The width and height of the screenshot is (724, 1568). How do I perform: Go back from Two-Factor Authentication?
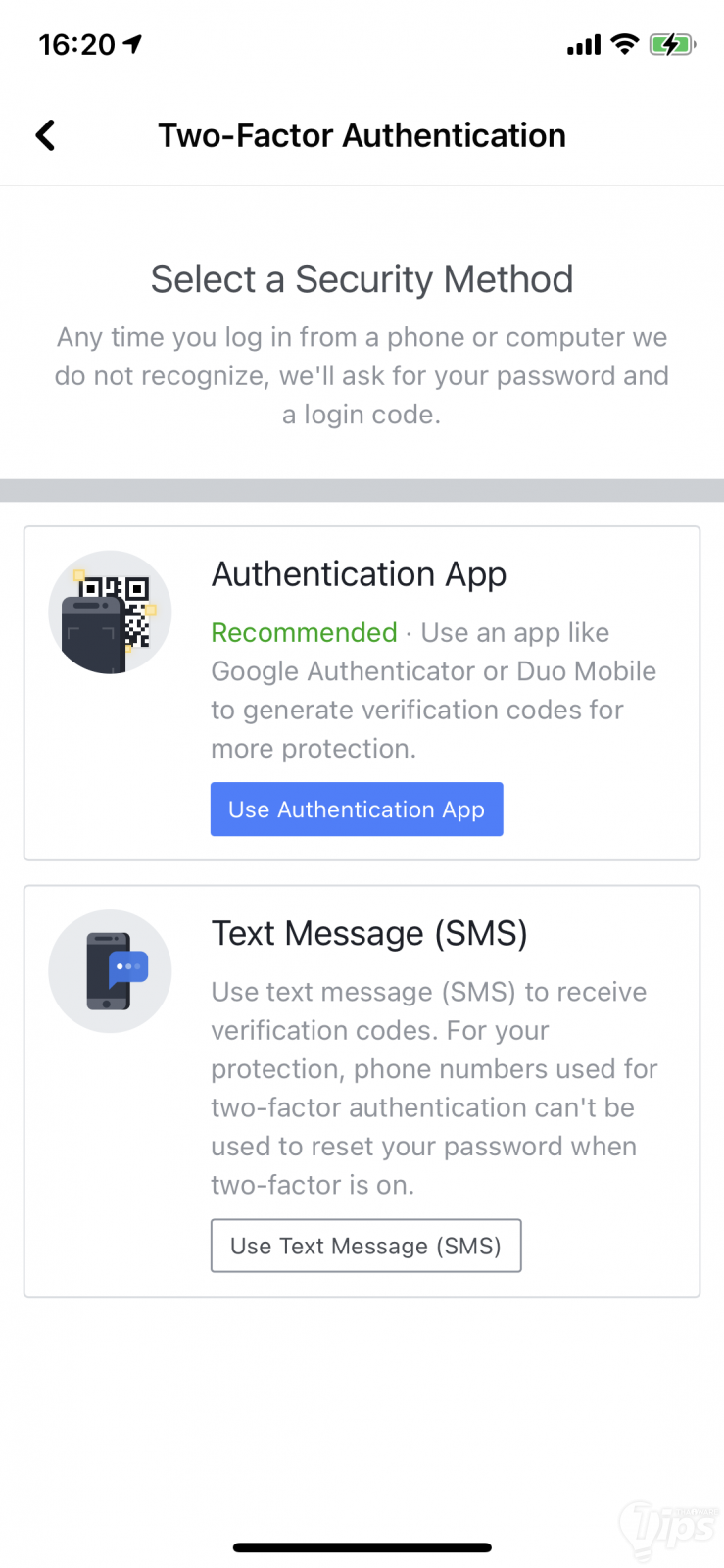point(45,135)
